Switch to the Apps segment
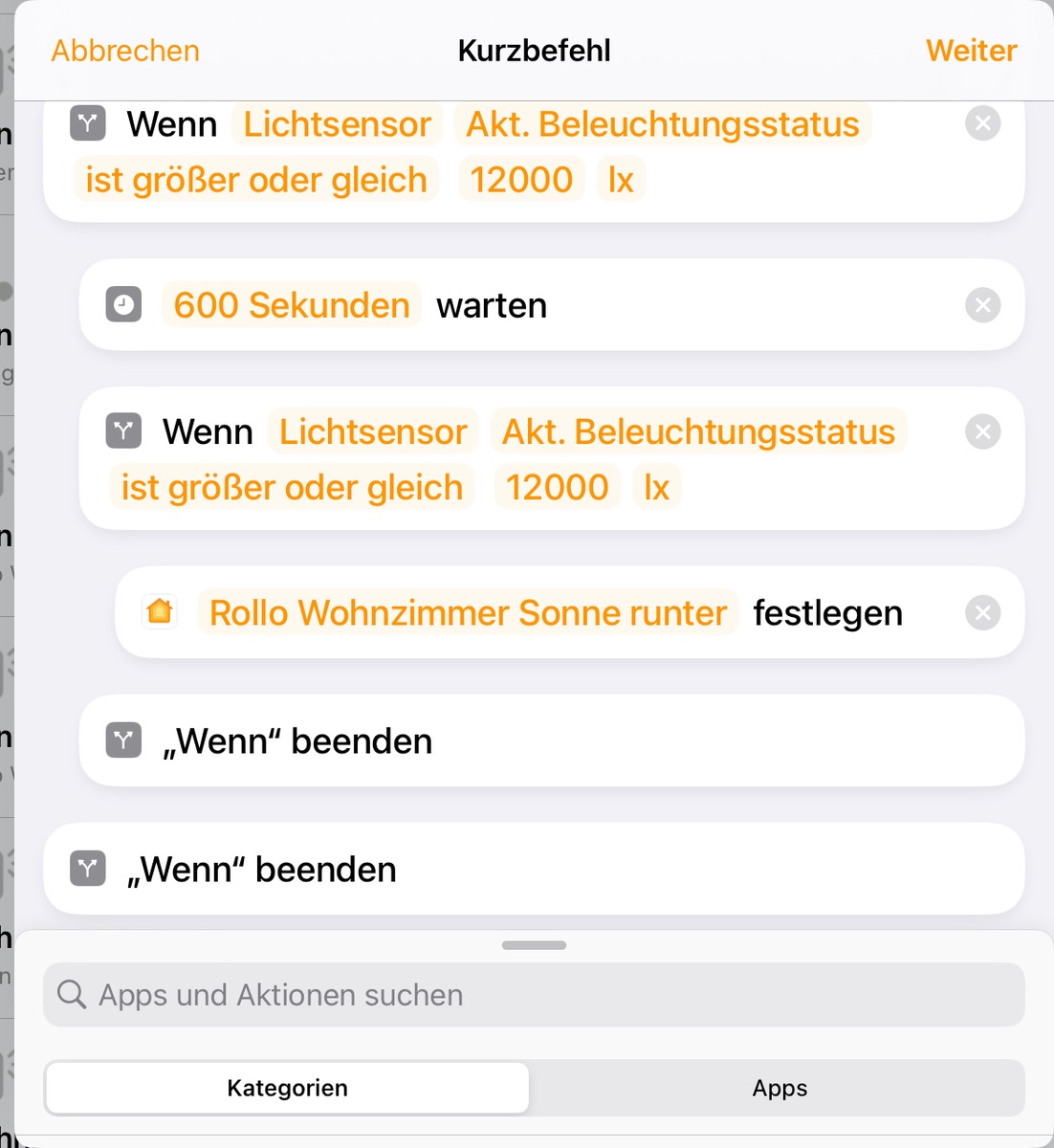 coord(779,1088)
